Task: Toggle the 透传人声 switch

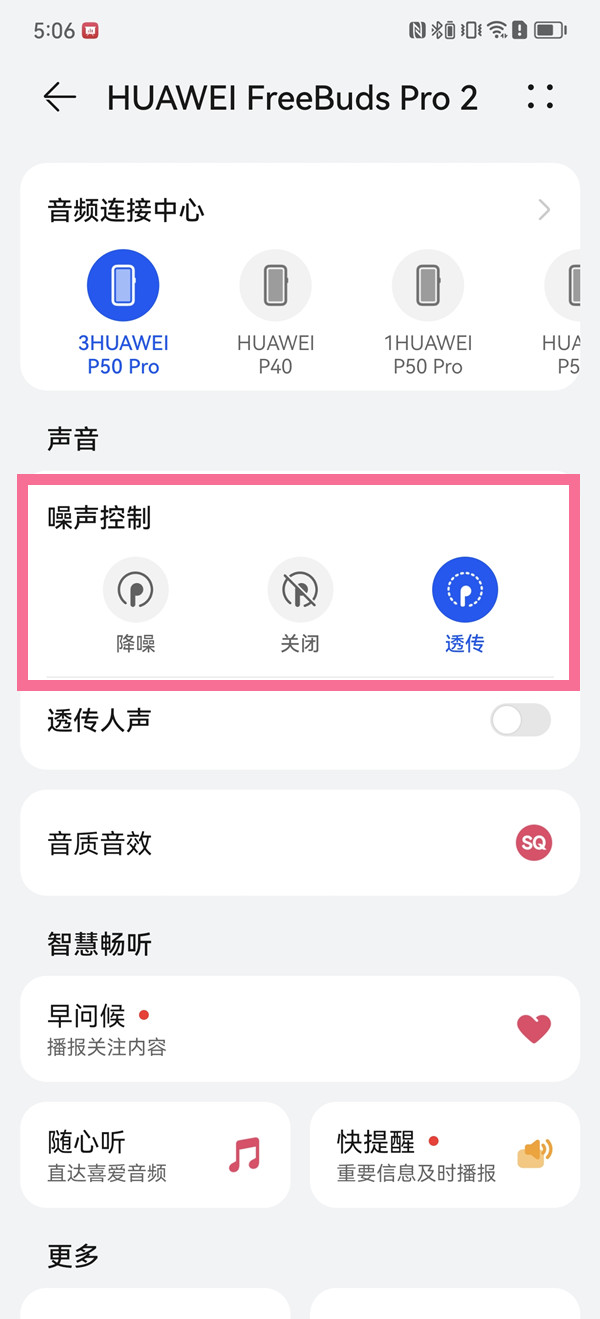Action: click(521, 720)
